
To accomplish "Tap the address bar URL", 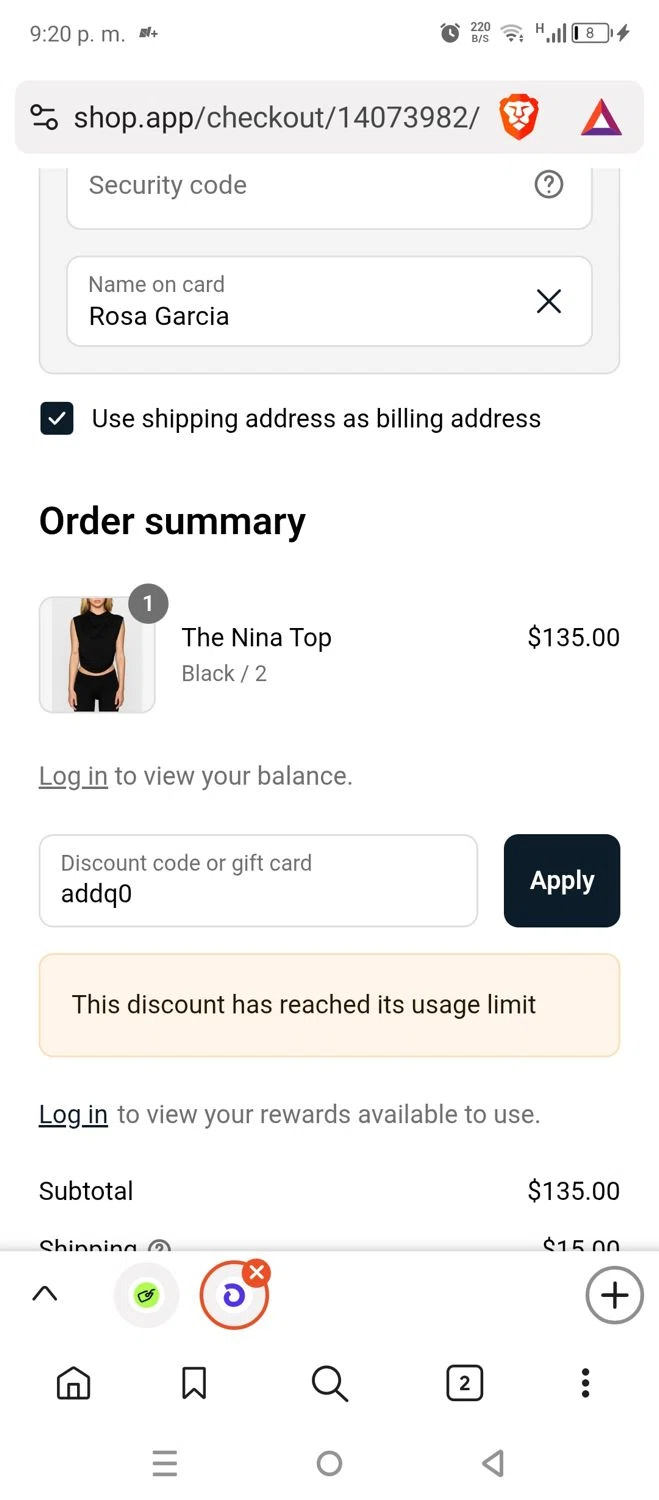I will pyautogui.click(x=276, y=118).
